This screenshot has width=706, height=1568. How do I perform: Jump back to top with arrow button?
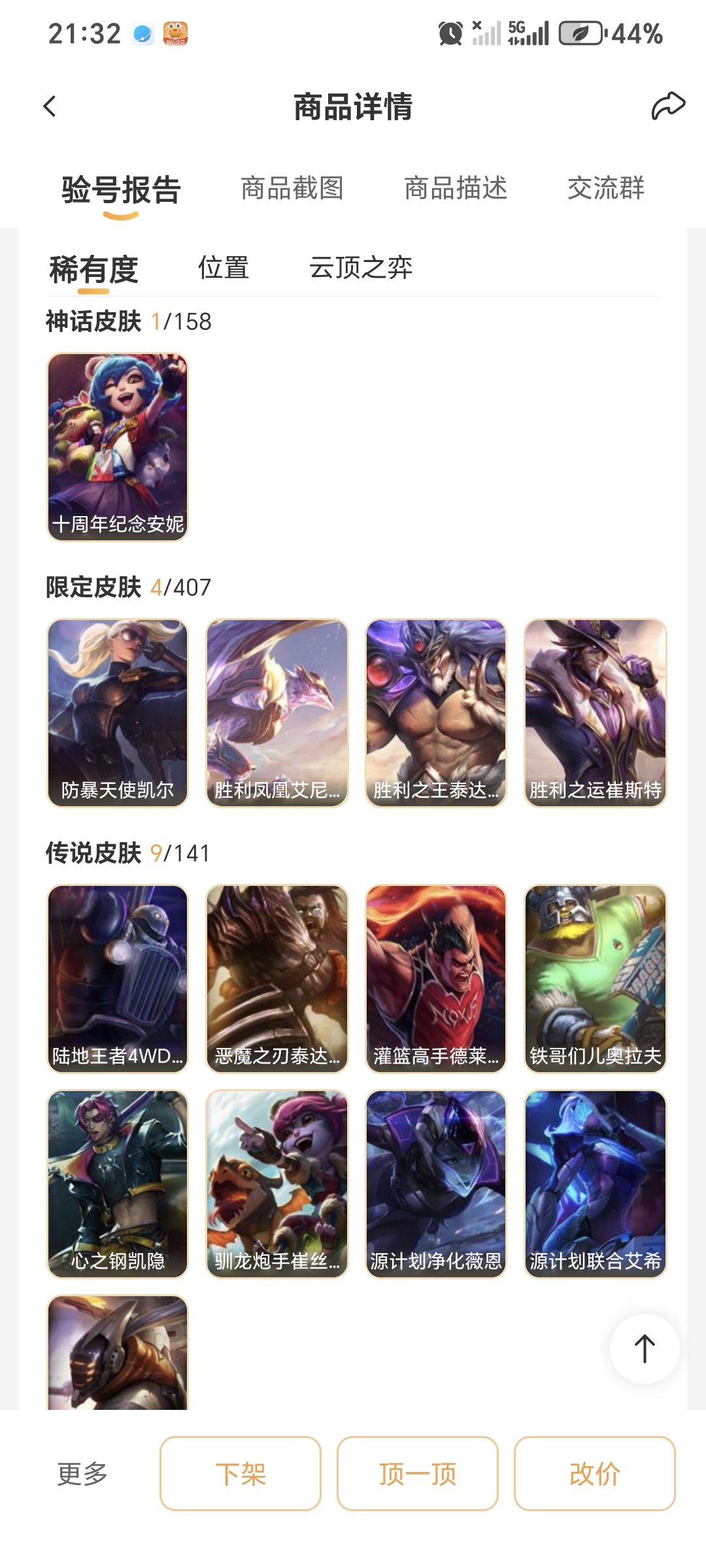645,1348
